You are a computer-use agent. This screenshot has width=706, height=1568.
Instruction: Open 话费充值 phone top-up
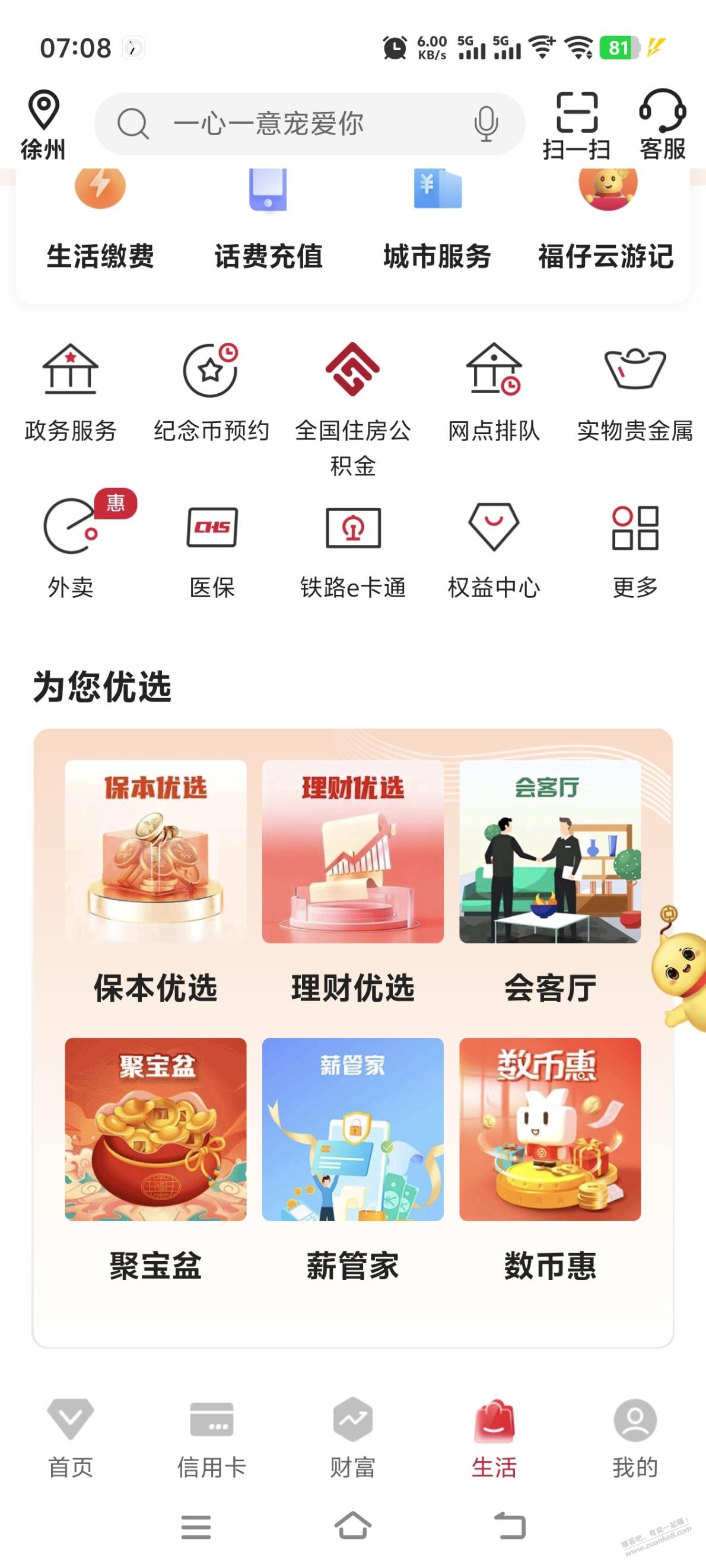pyautogui.click(x=268, y=219)
